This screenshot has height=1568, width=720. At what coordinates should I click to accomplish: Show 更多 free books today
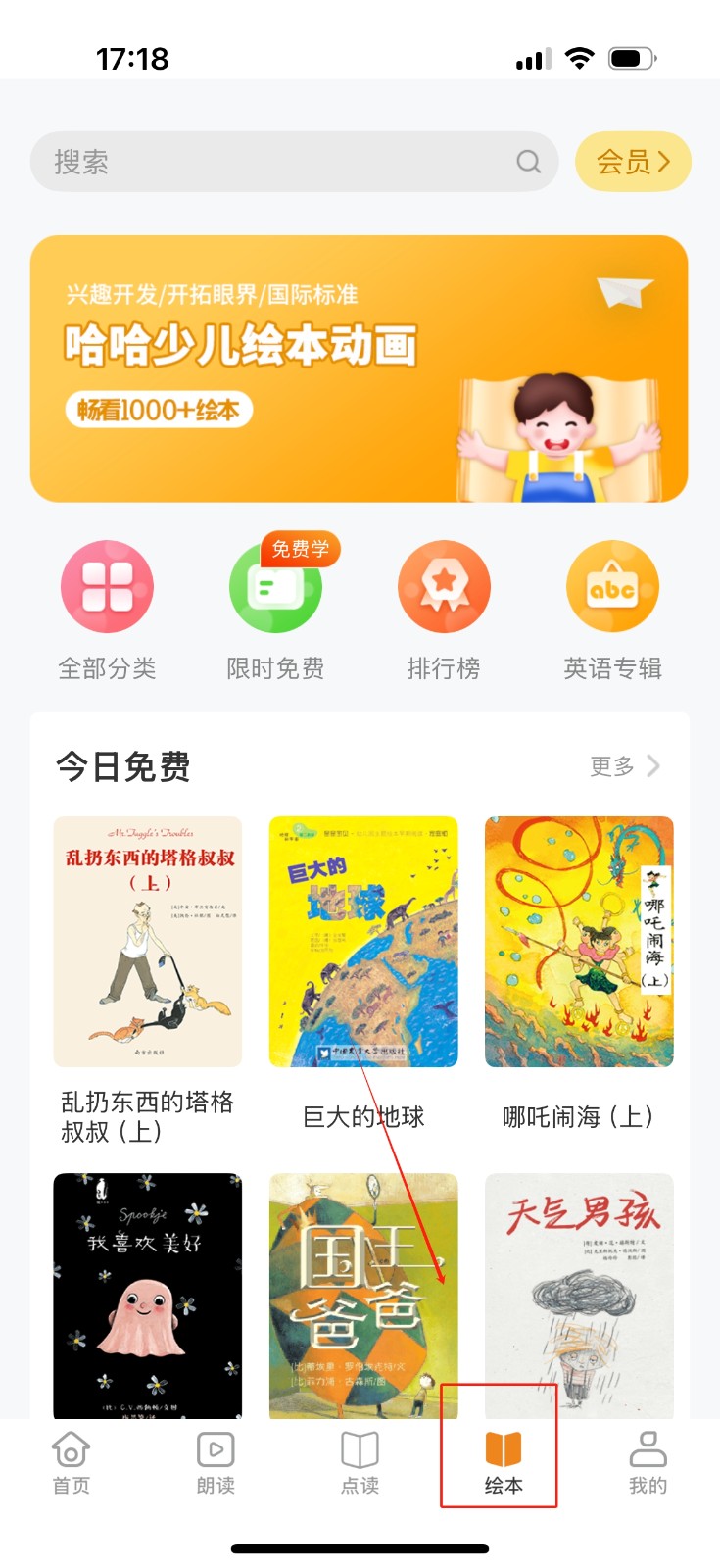coord(624,766)
